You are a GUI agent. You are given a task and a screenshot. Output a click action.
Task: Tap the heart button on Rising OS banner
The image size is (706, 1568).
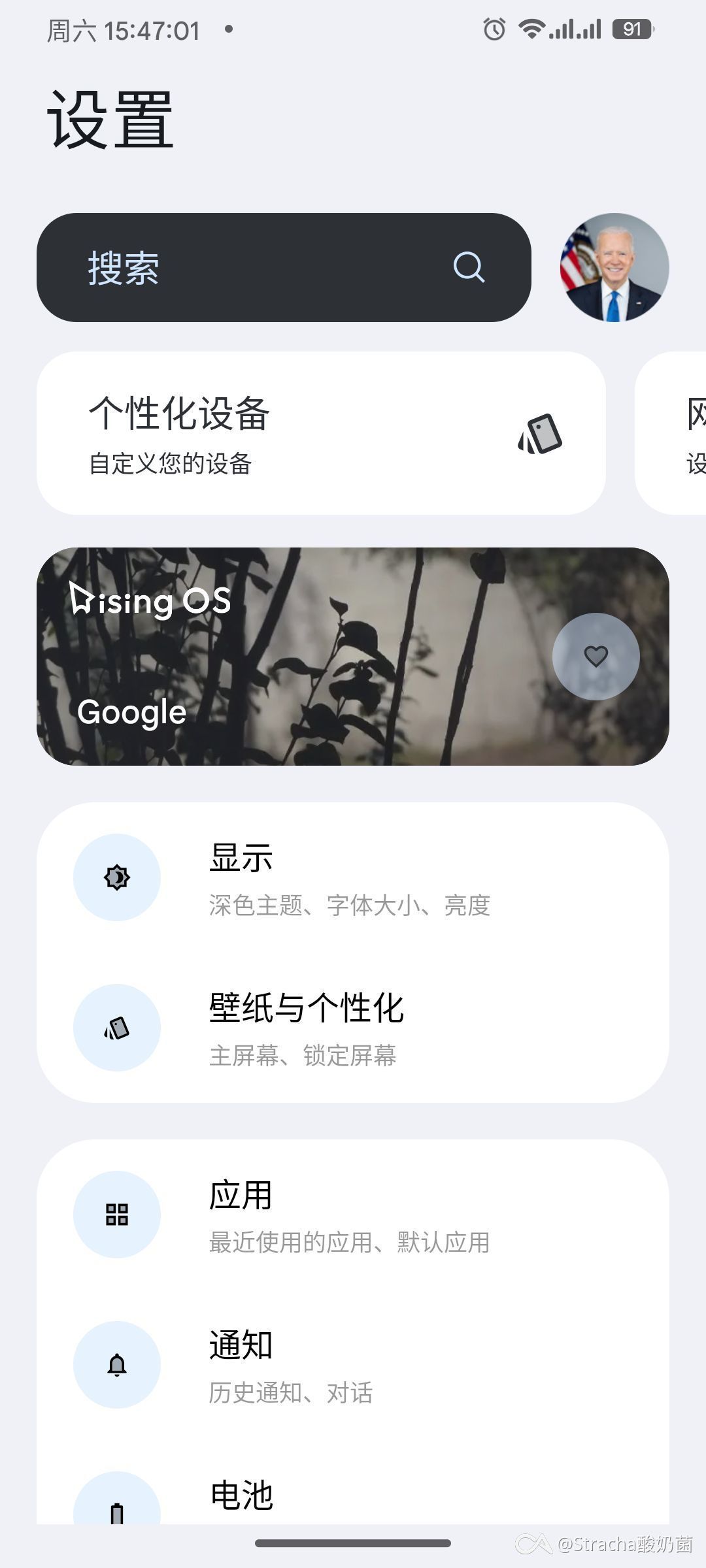596,656
